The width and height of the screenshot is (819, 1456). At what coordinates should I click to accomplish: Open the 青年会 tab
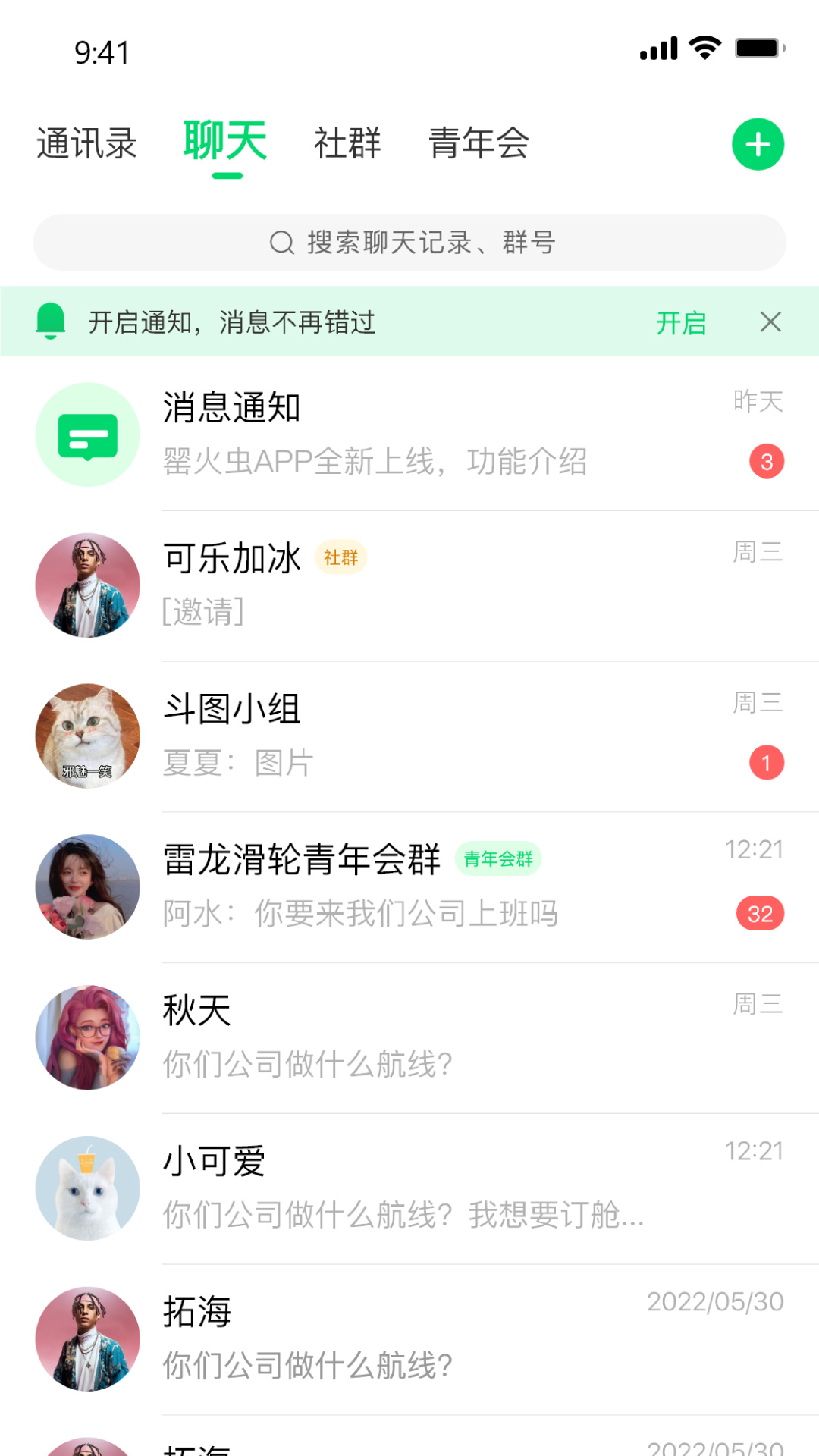[479, 144]
